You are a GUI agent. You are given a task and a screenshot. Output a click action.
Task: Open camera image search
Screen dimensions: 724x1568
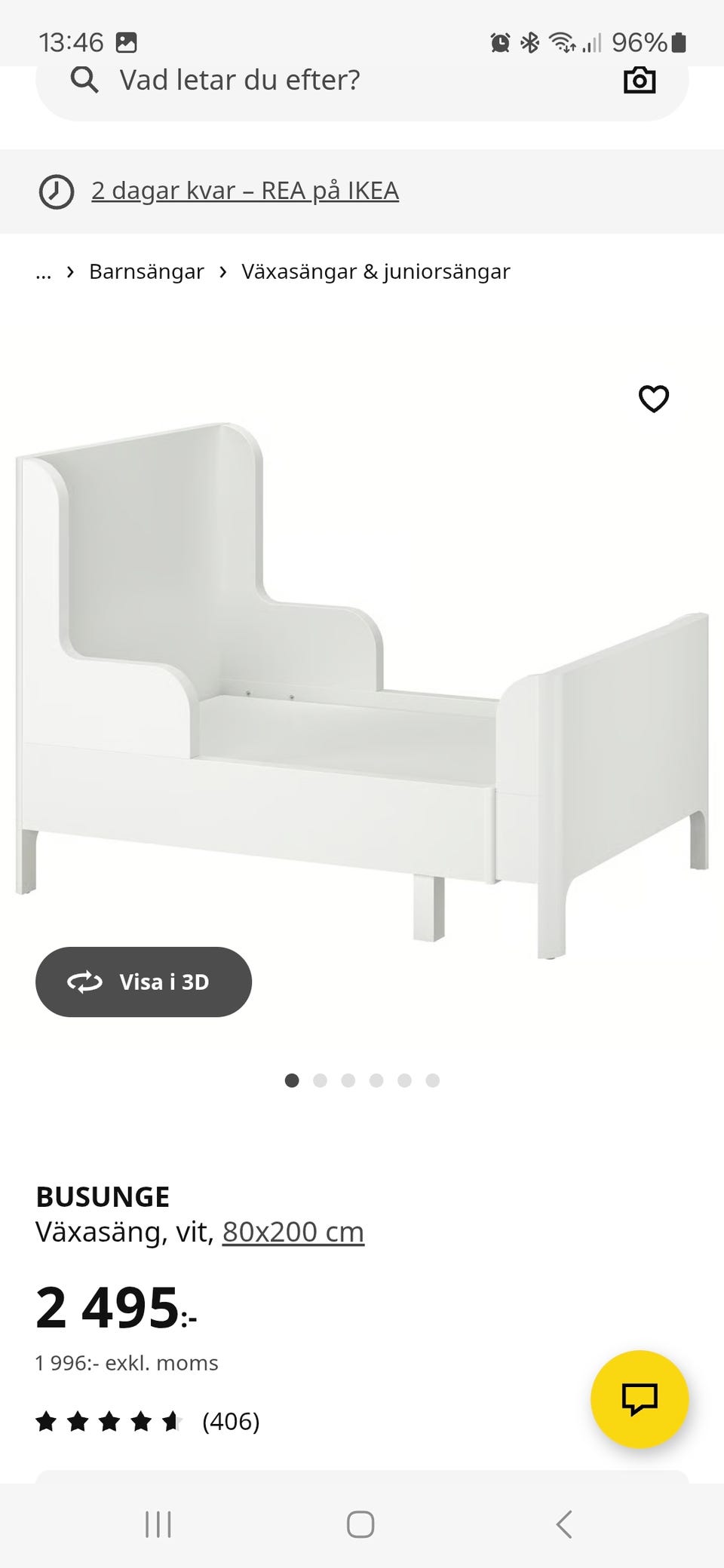639,80
